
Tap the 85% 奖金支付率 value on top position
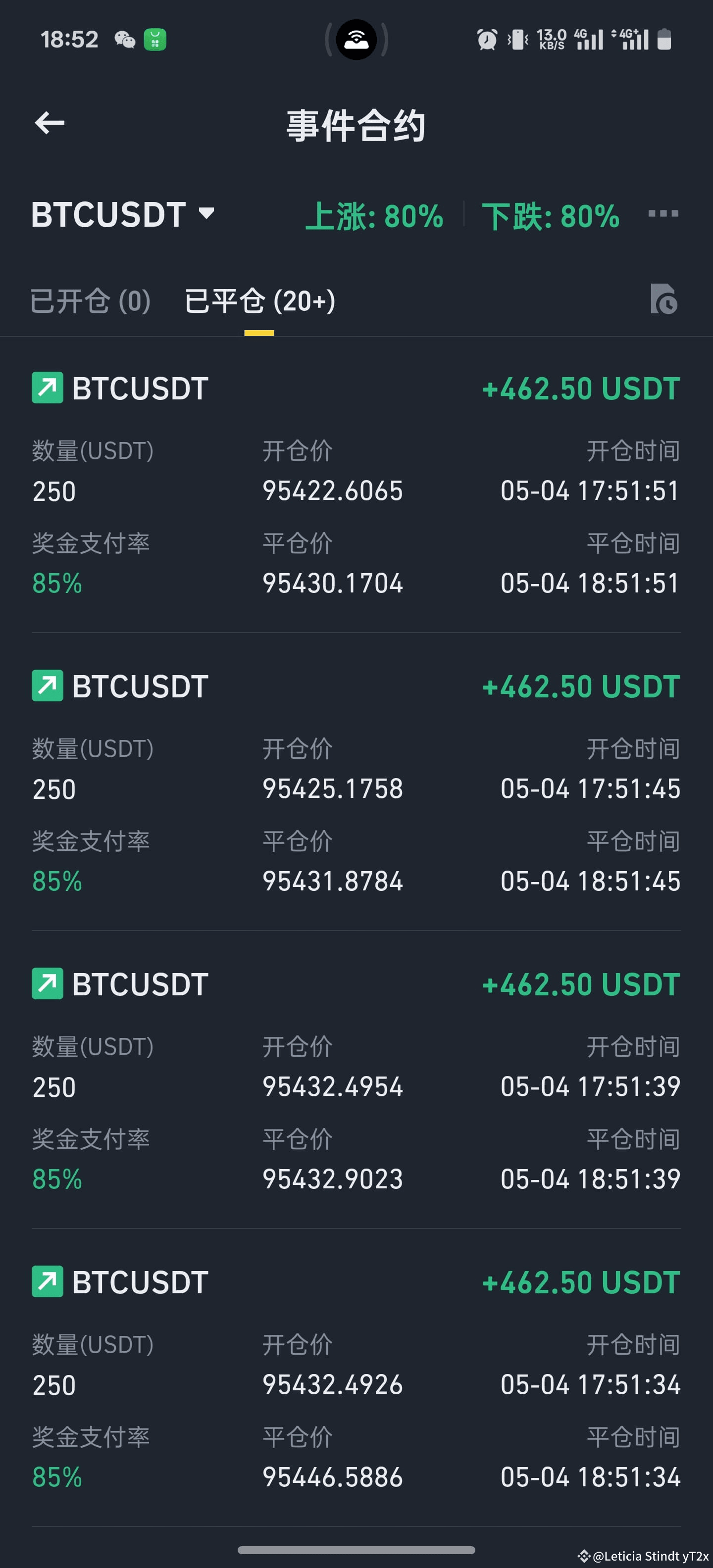56,583
